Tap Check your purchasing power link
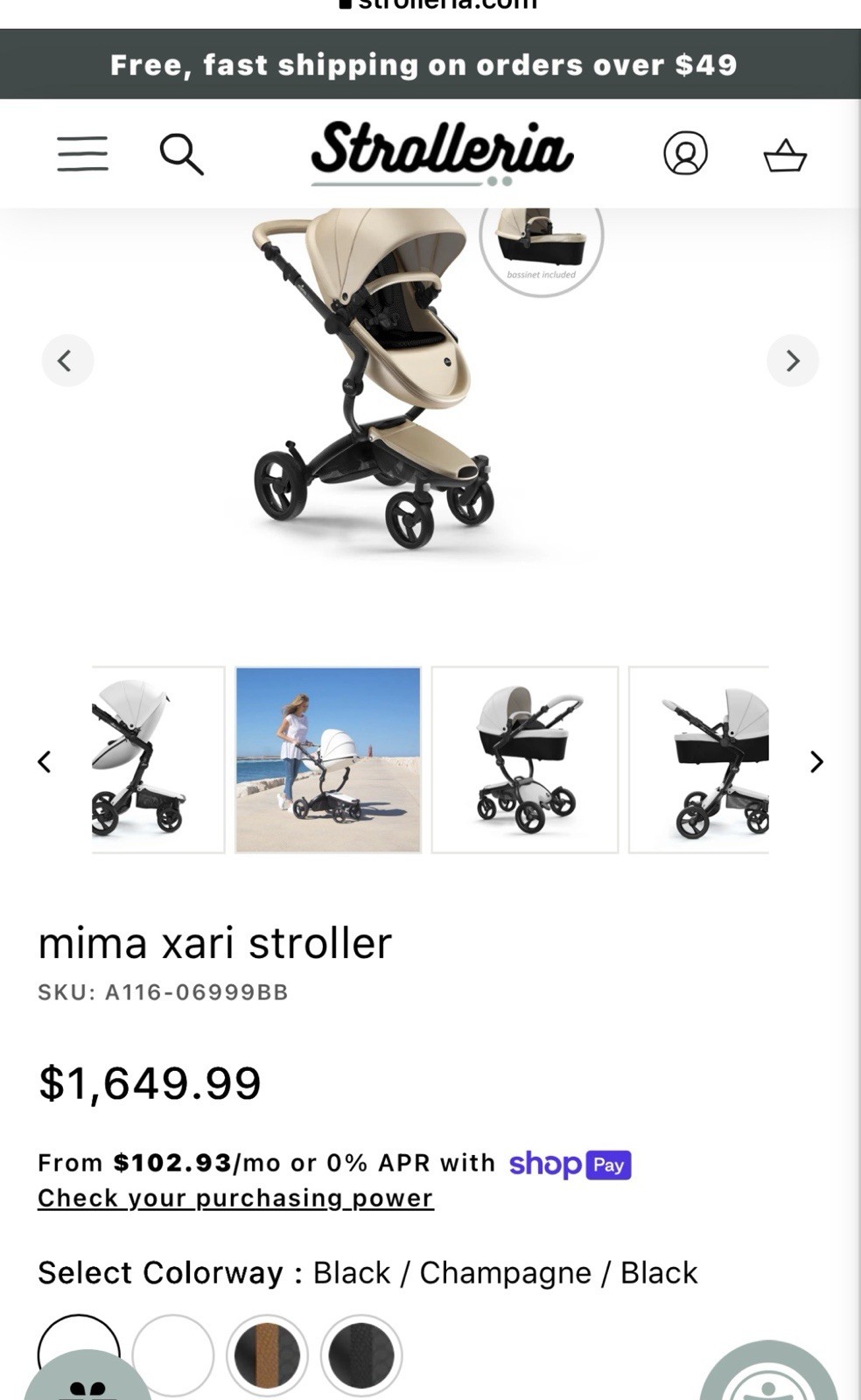The width and height of the screenshot is (861, 1400). pyautogui.click(x=235, y=1198)
